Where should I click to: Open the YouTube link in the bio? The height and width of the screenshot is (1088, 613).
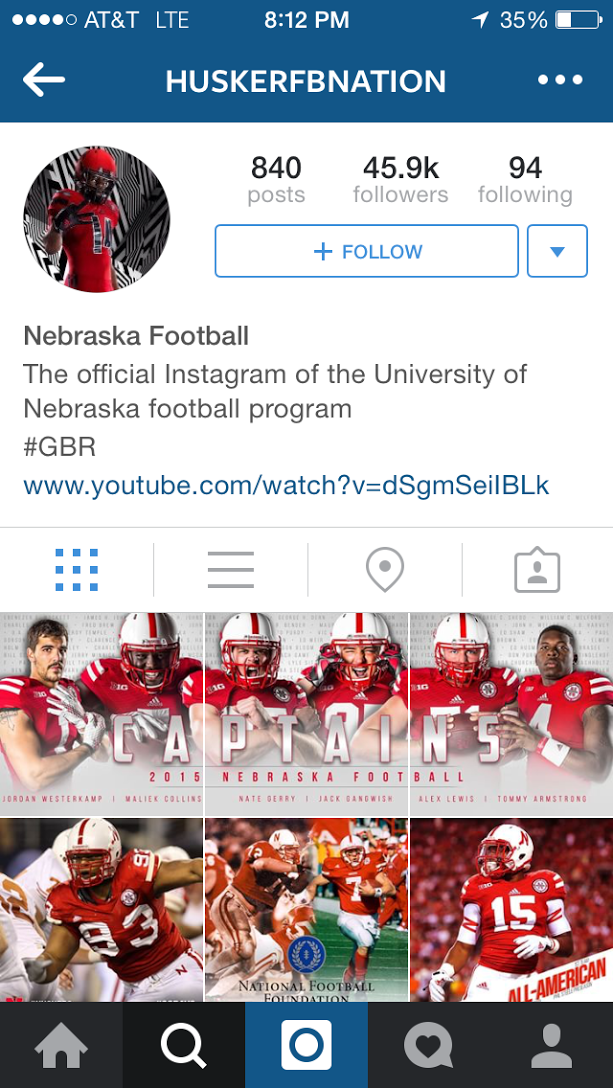286,486
